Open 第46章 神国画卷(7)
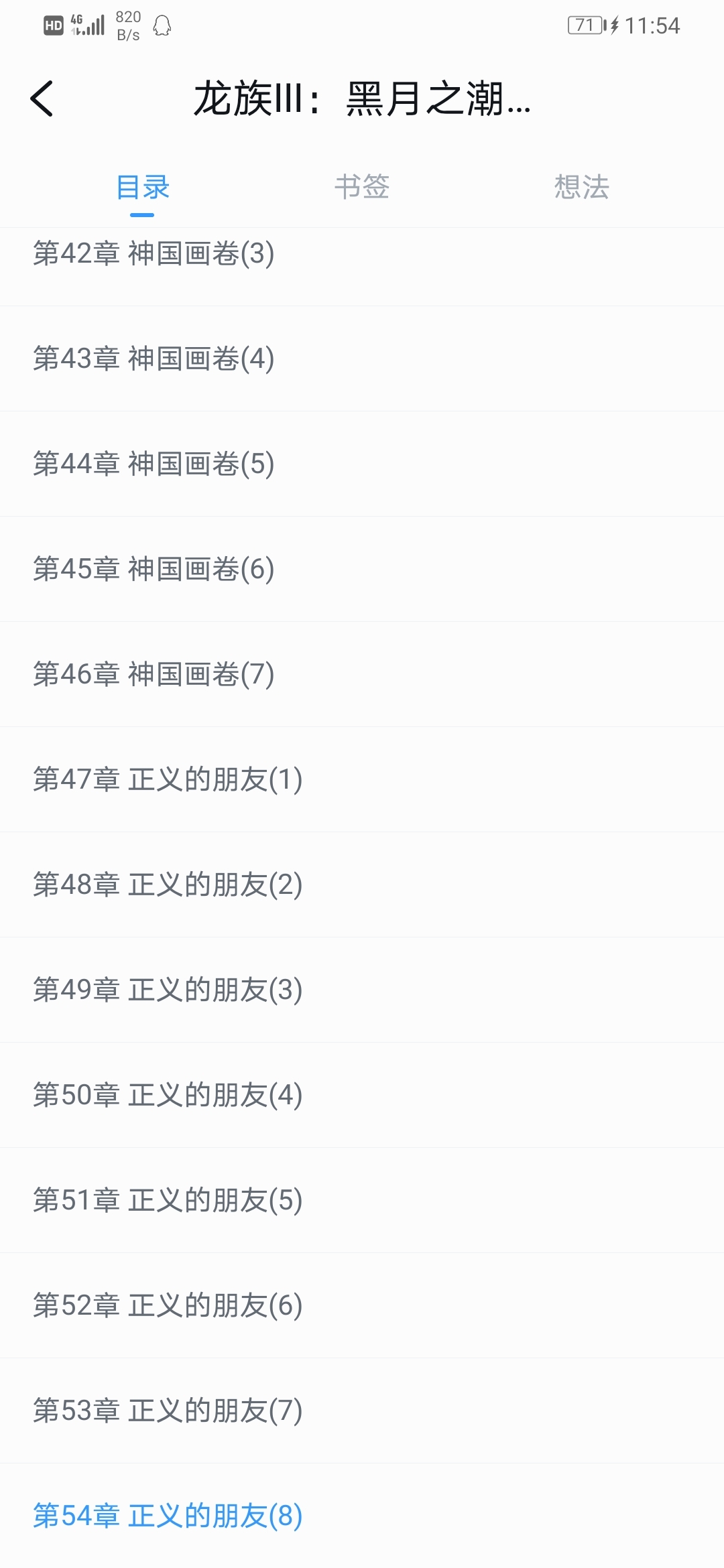 pyautogui.click(x=362, y=674)
